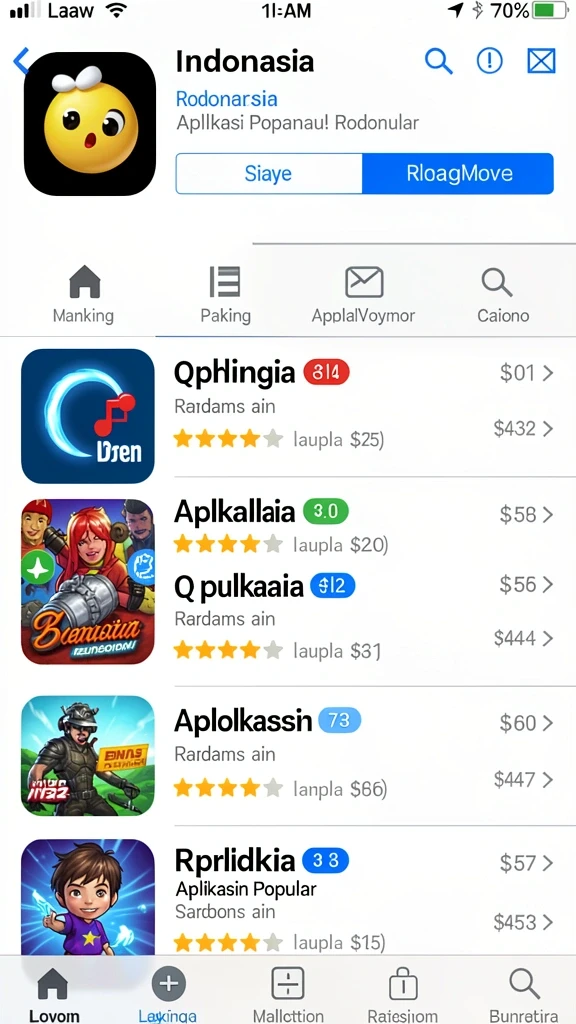
Task: Open the Caiono search tab
Action: pos(503,295)
